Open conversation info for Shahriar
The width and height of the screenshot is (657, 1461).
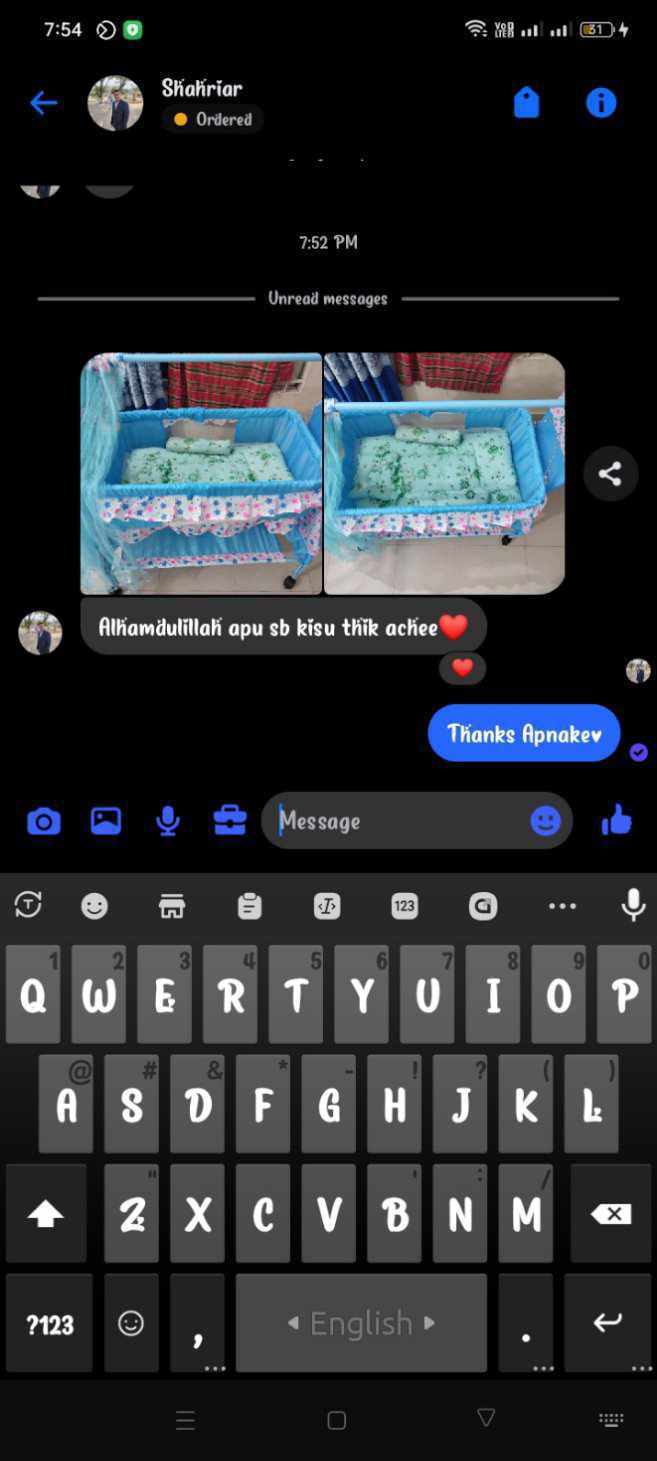pos(601,103)
